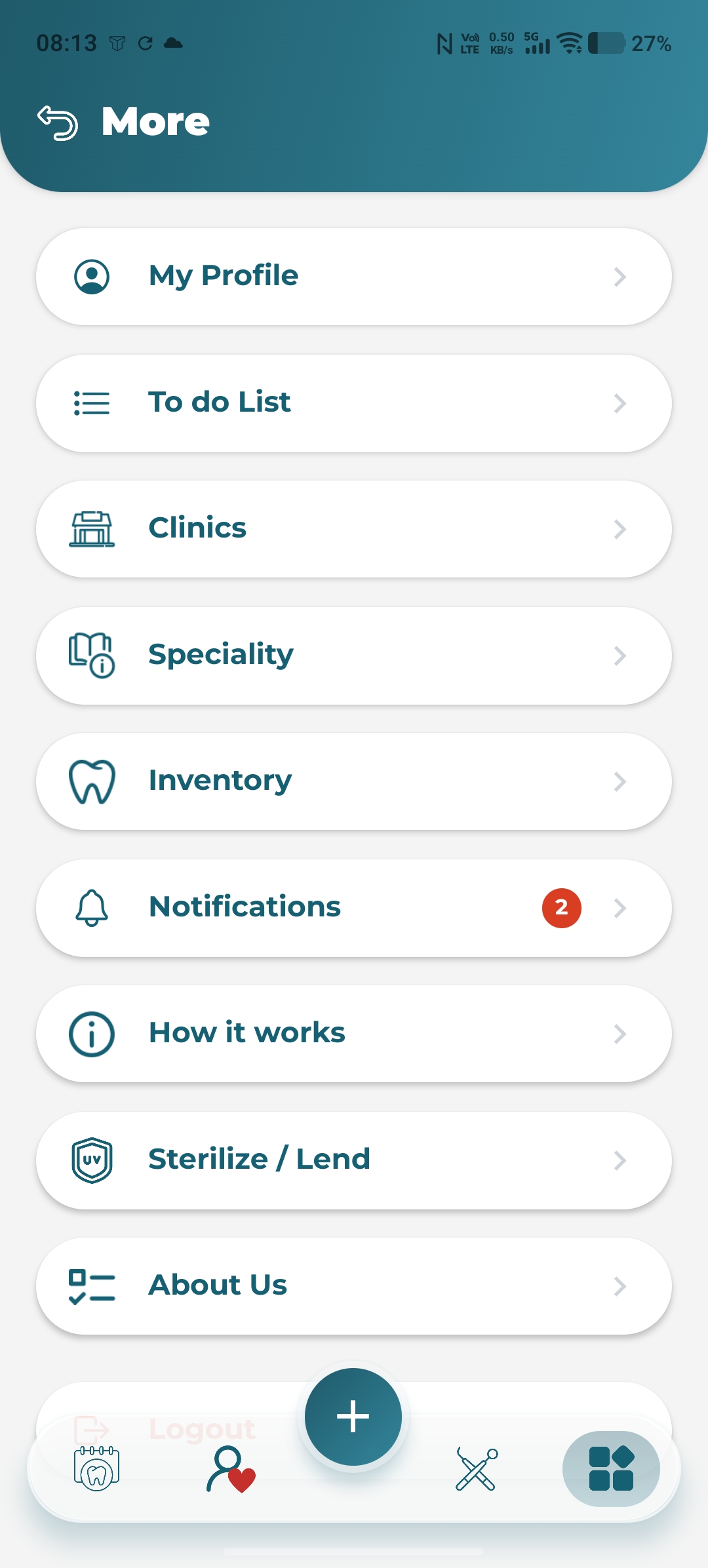Tap the Notifications bell icon
Screen dimensions: 708x1568
coord(92,908)
